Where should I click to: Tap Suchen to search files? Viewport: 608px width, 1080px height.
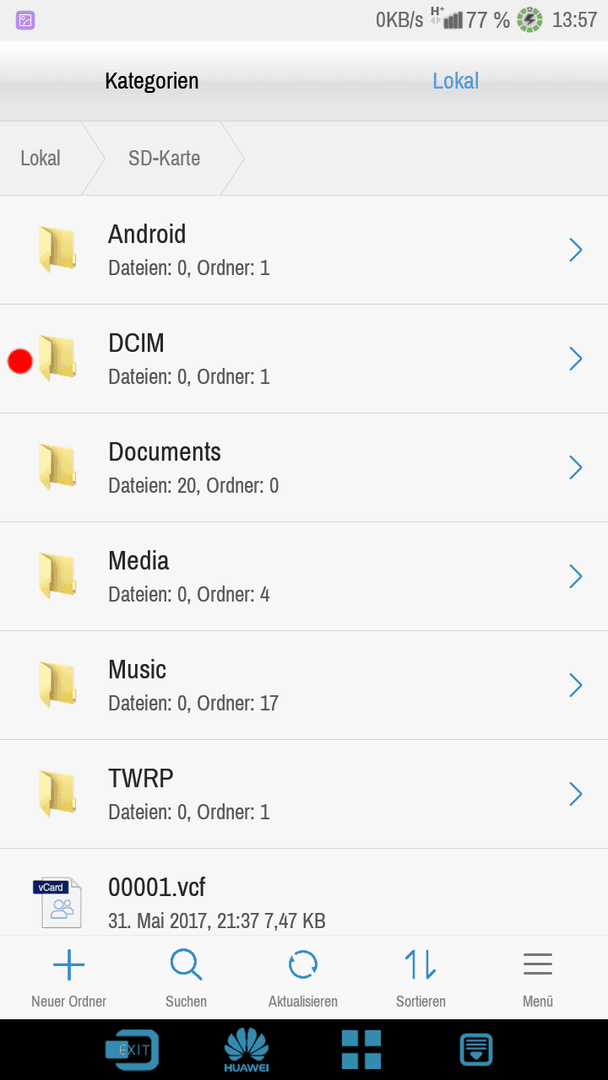point(186,978)
